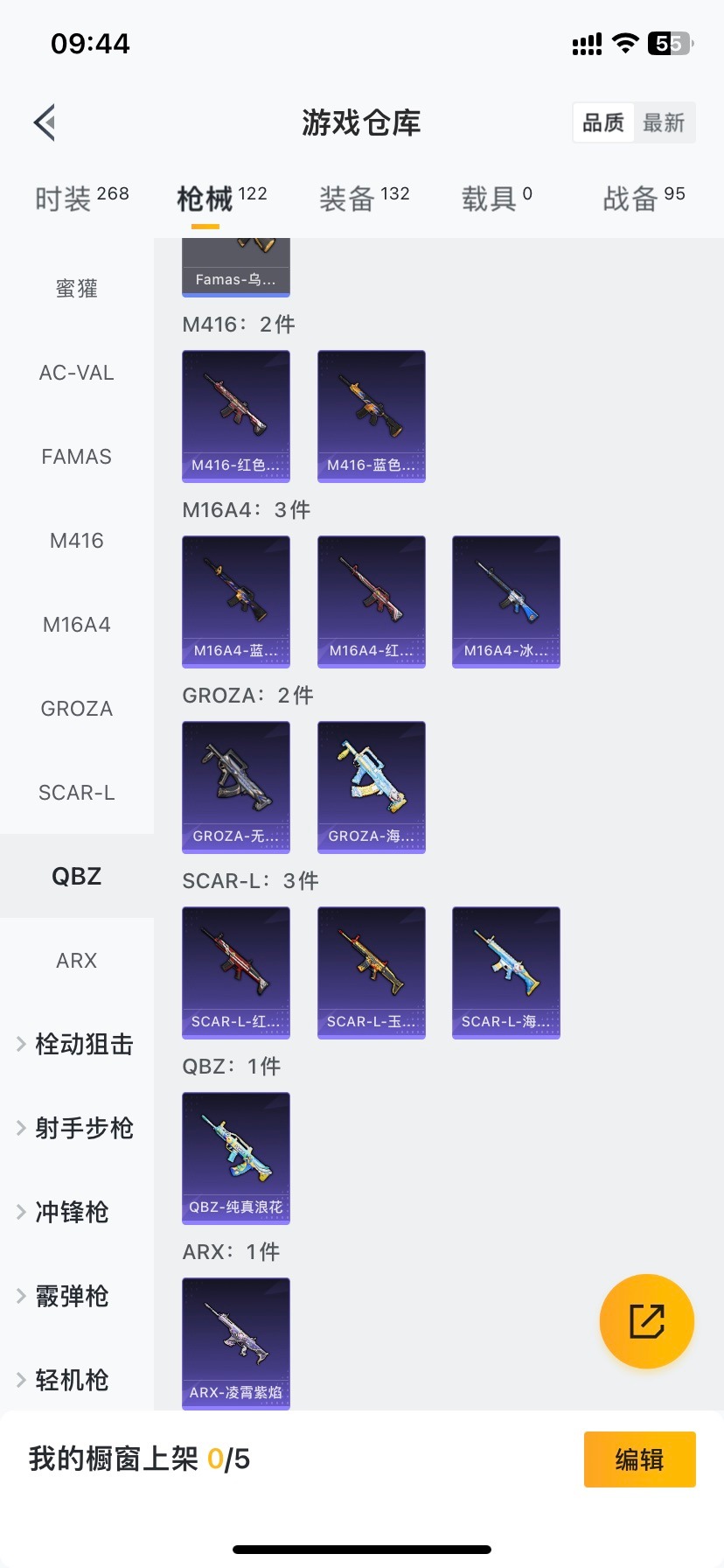Open the 战备 tab
The width and height of the screenshot is (724, 1568).
tap(644, 199)
